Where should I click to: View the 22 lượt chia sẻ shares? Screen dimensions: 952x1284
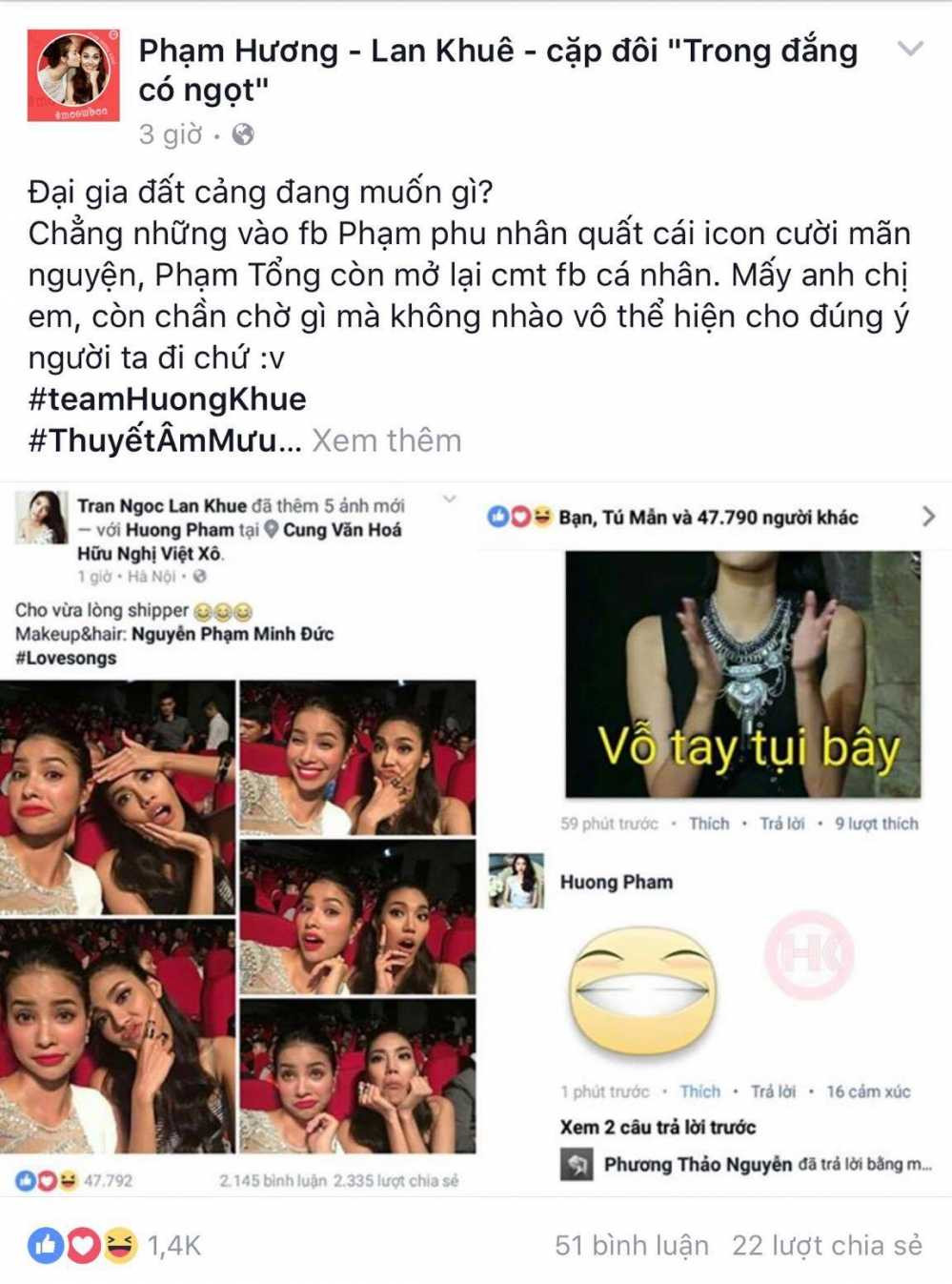[x=827, y=1245]
